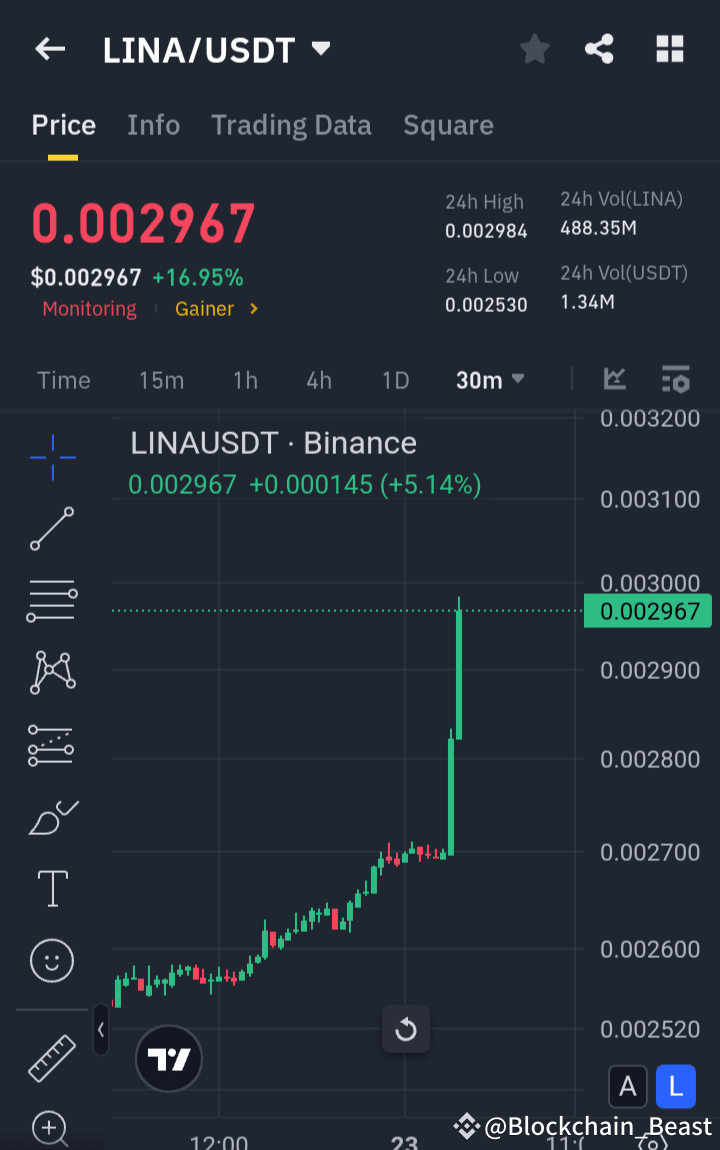This screenshot has height=1150, width=720.
Task: Select the trend line drawing tool
Action: click(51, 528)
